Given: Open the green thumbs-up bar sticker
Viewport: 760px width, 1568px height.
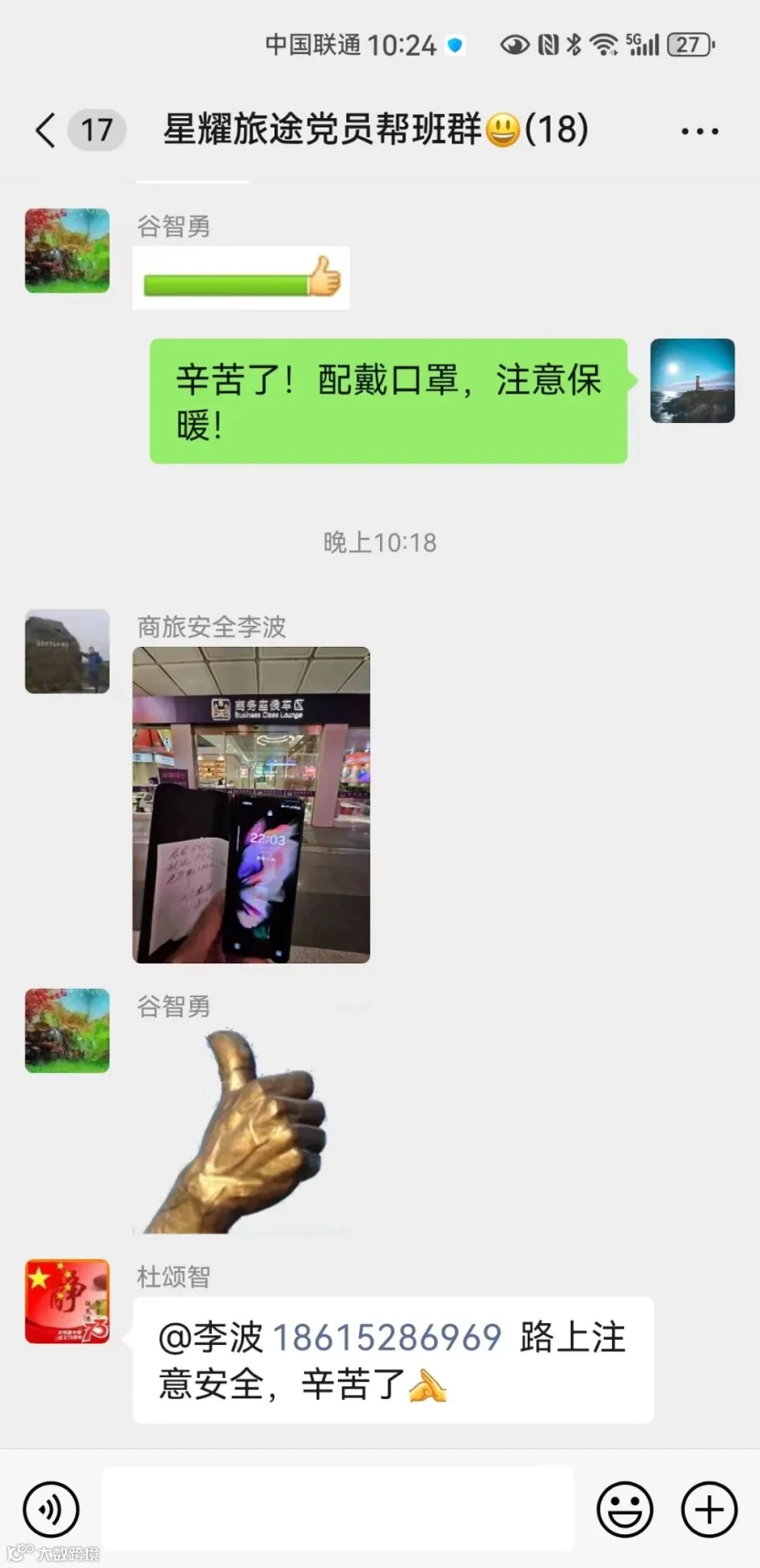Looking at the screenshot, I should (242, 278).
